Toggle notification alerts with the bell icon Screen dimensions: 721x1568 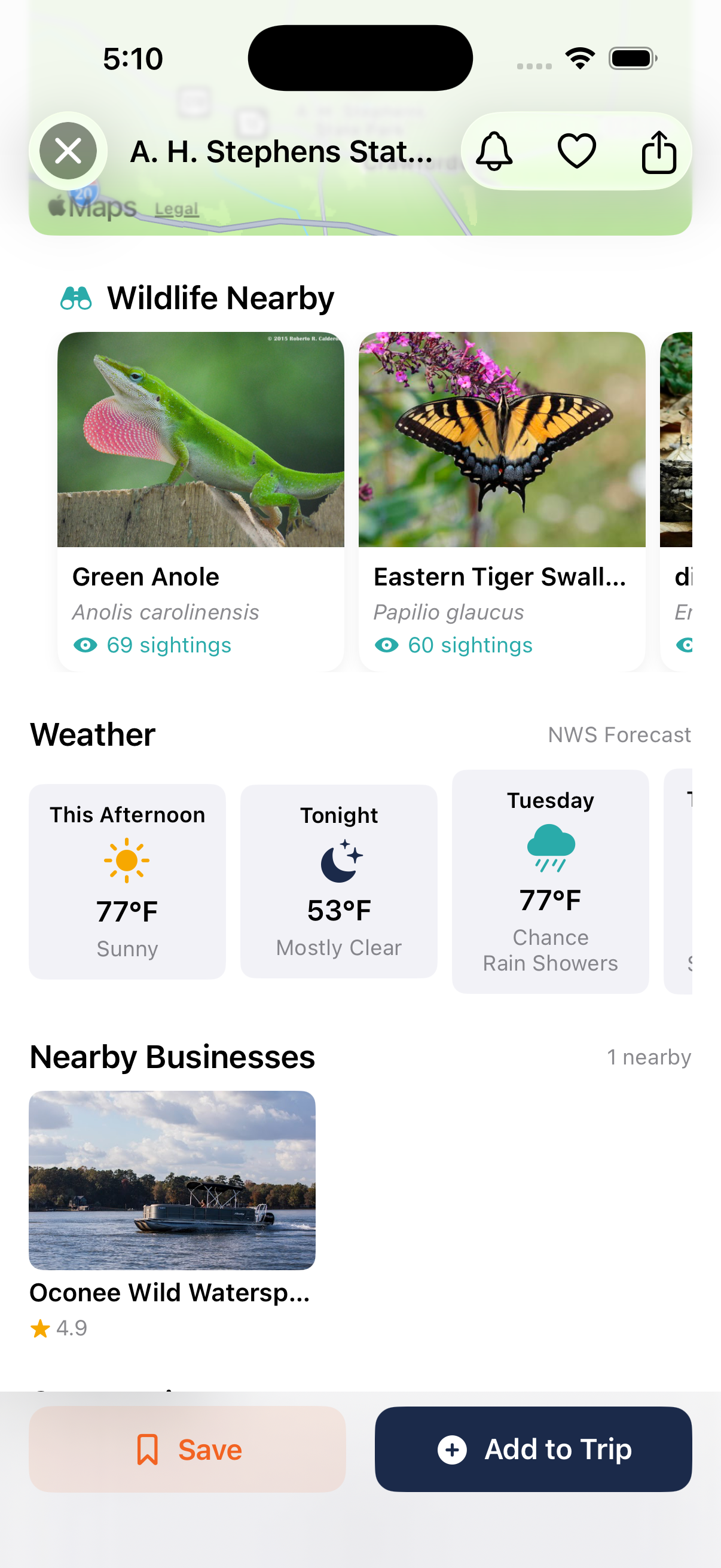point(495,151)
